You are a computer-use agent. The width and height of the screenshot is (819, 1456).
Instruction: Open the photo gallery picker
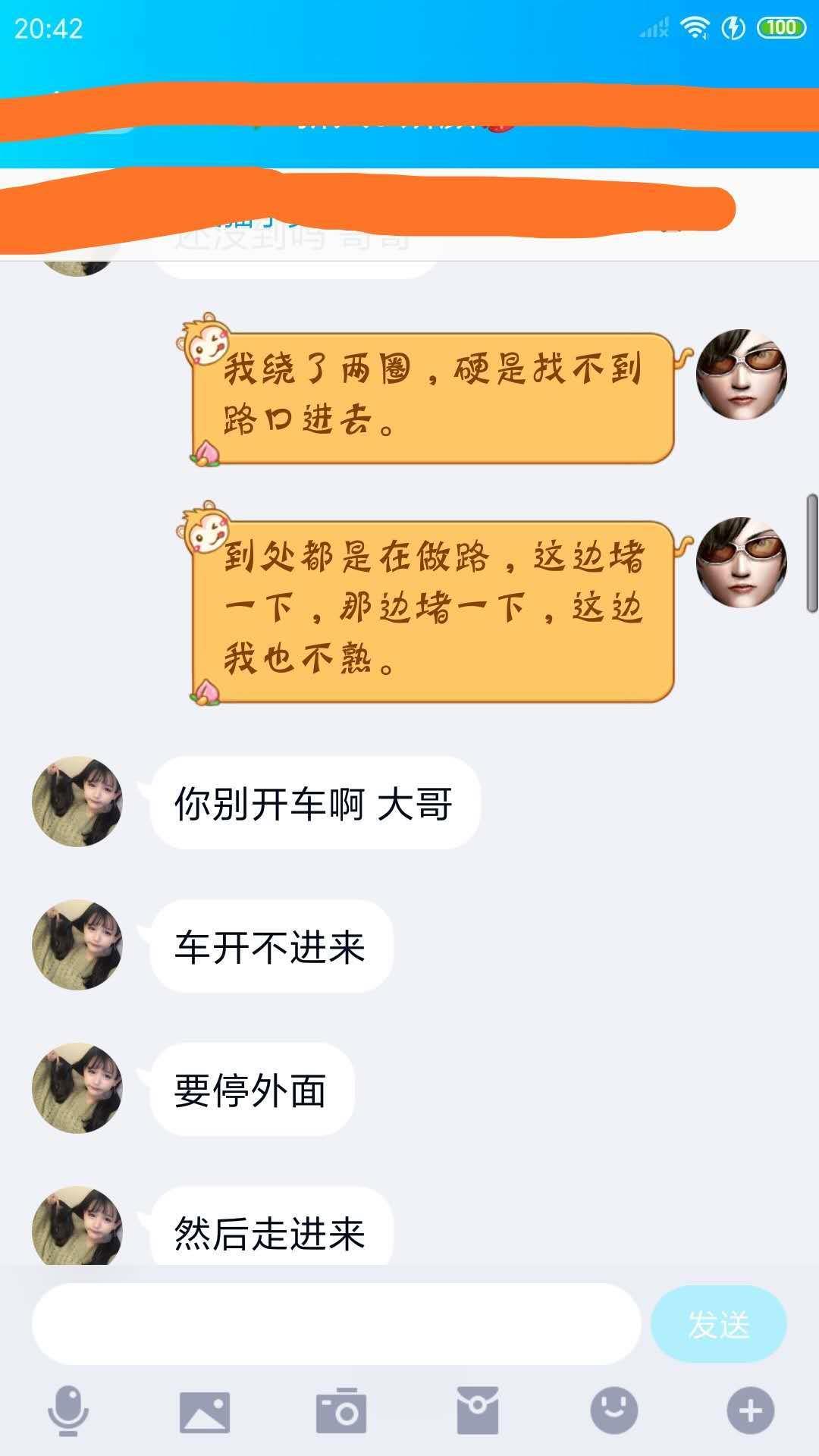coord(204,1411)
